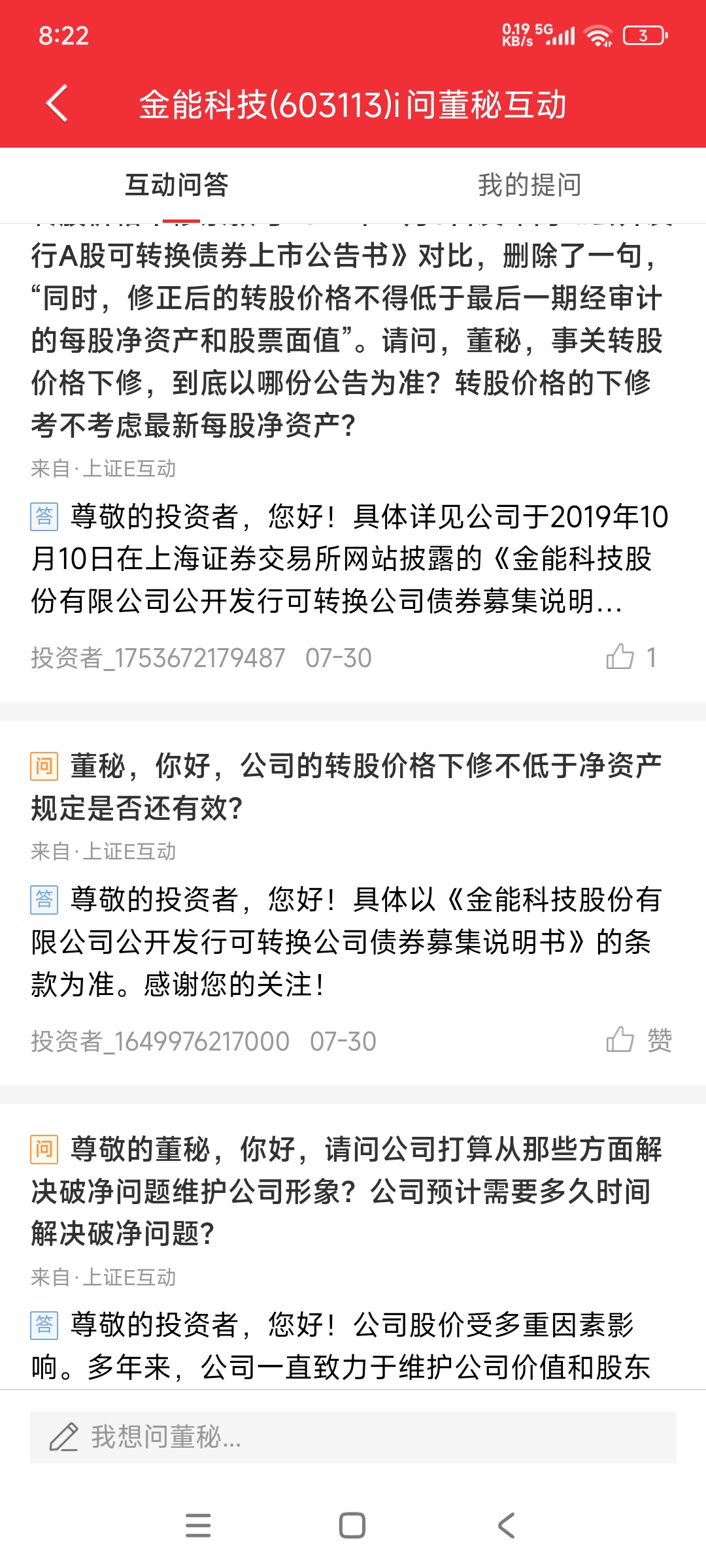Like the answer from 投资者_1753672179487
This screenshot has height=1568, width=706.
(620, 657)
